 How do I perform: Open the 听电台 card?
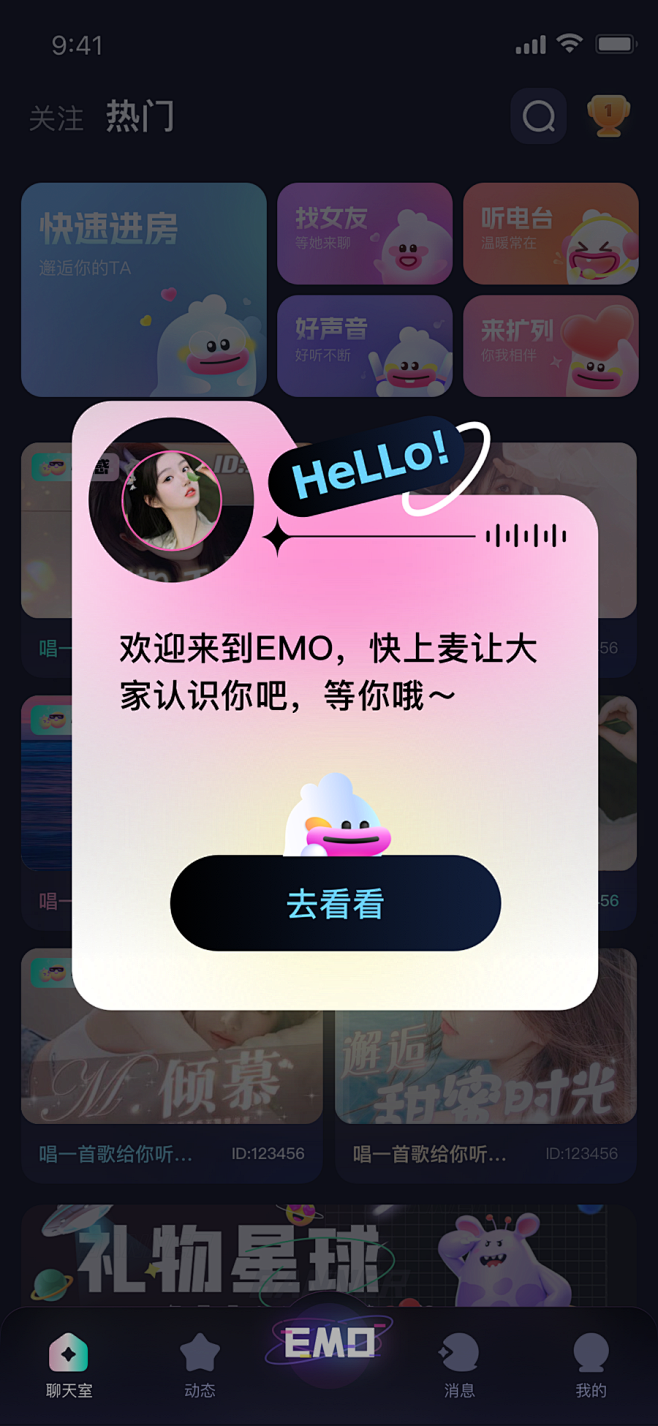click(x=550, y=233)
